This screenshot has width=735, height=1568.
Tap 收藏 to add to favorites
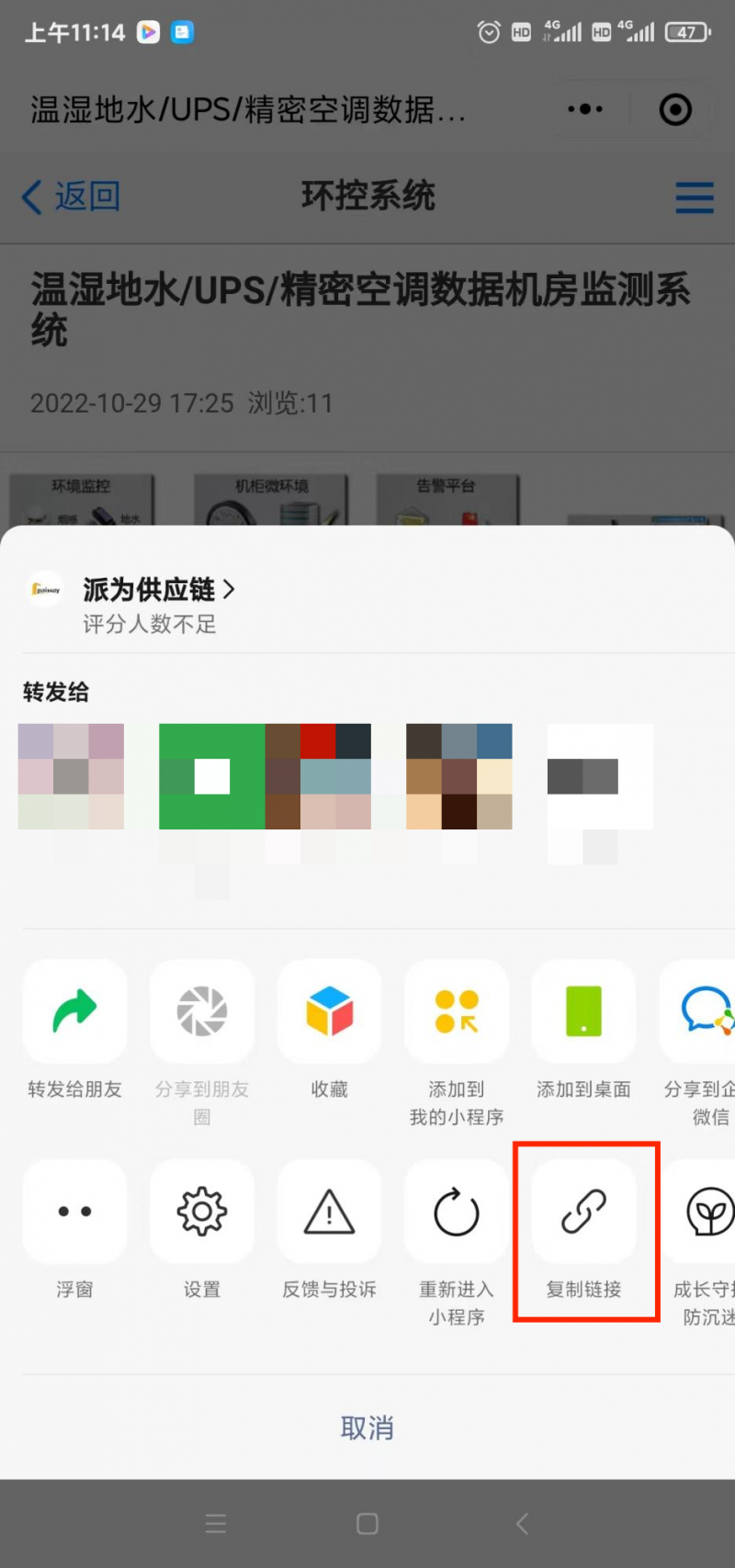[x=329, y=1011]
